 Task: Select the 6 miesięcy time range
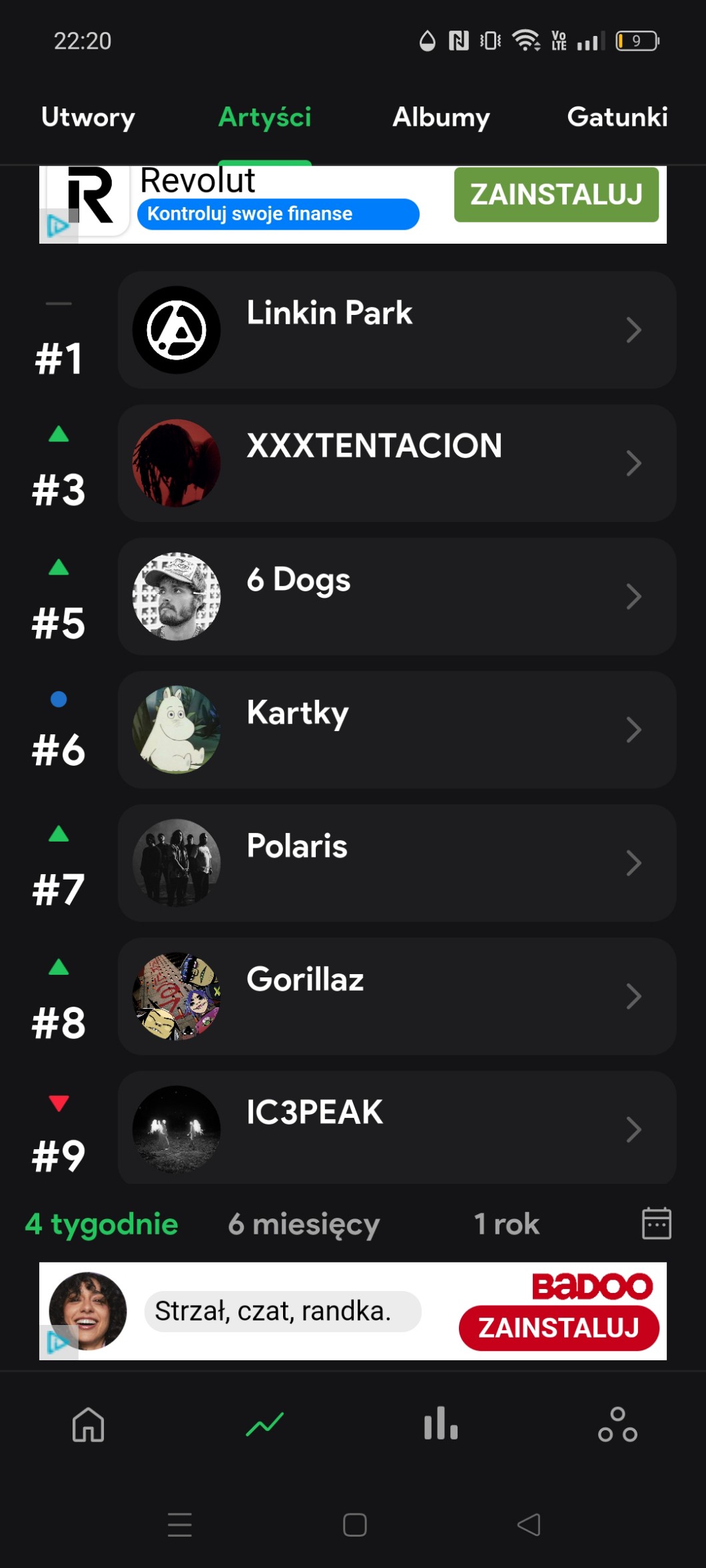[304, 1224]
